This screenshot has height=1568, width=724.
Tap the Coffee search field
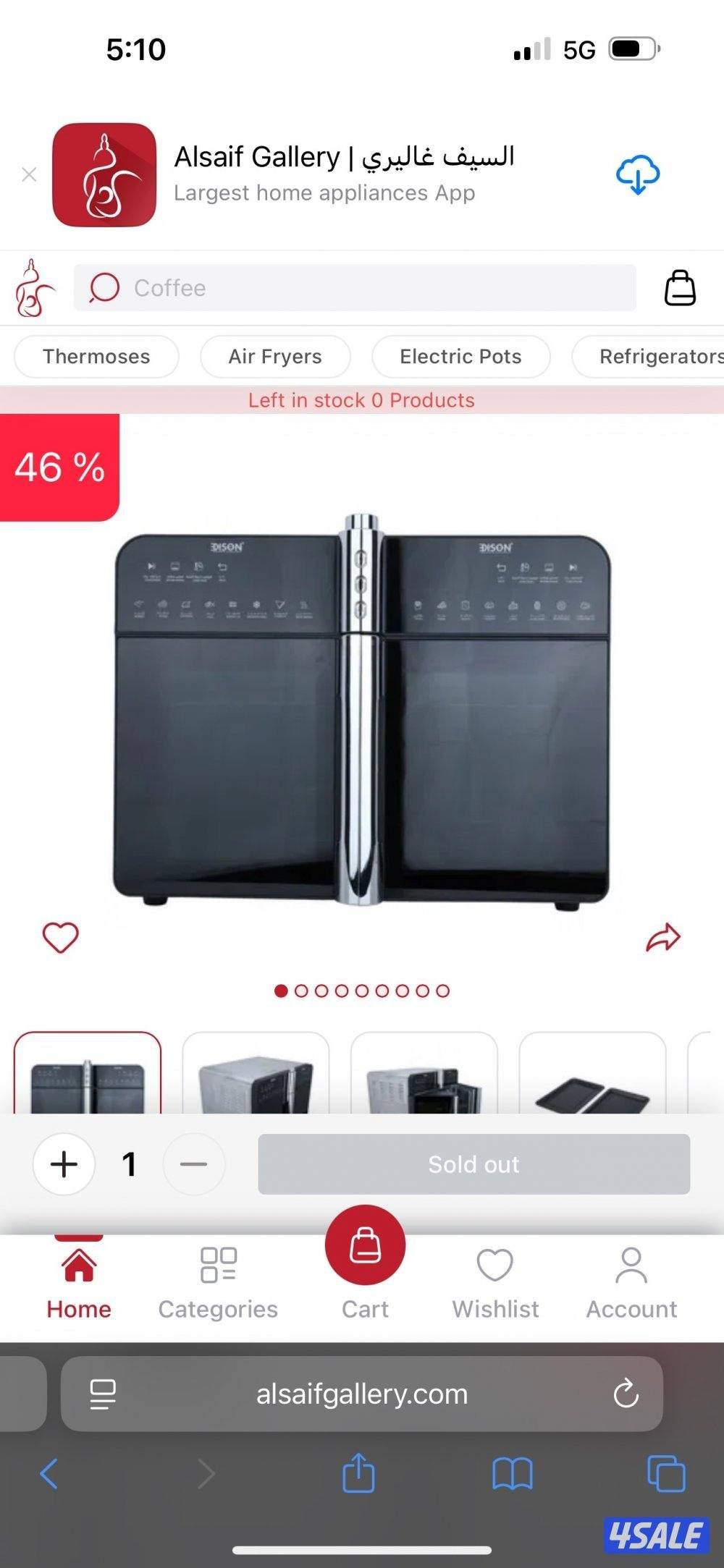tap(355, 288)
